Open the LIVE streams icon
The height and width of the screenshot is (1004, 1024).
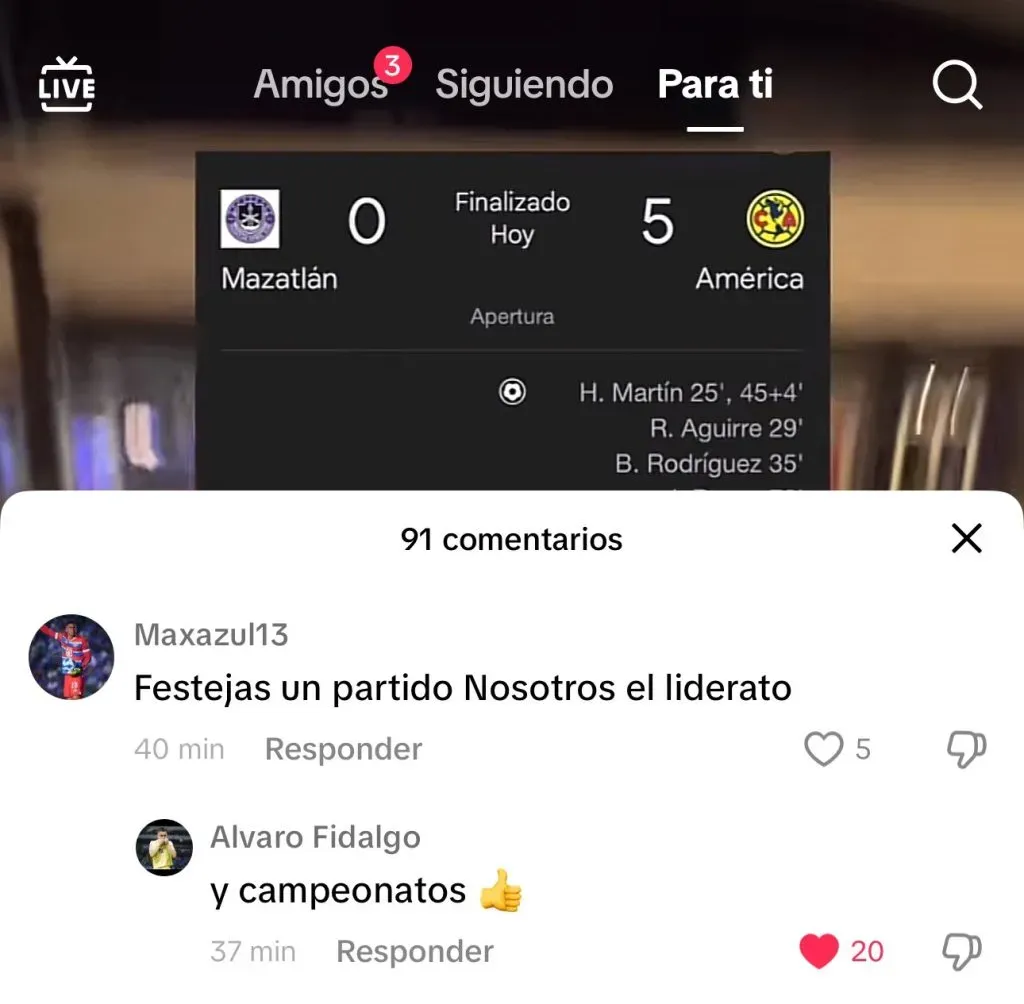66,85
